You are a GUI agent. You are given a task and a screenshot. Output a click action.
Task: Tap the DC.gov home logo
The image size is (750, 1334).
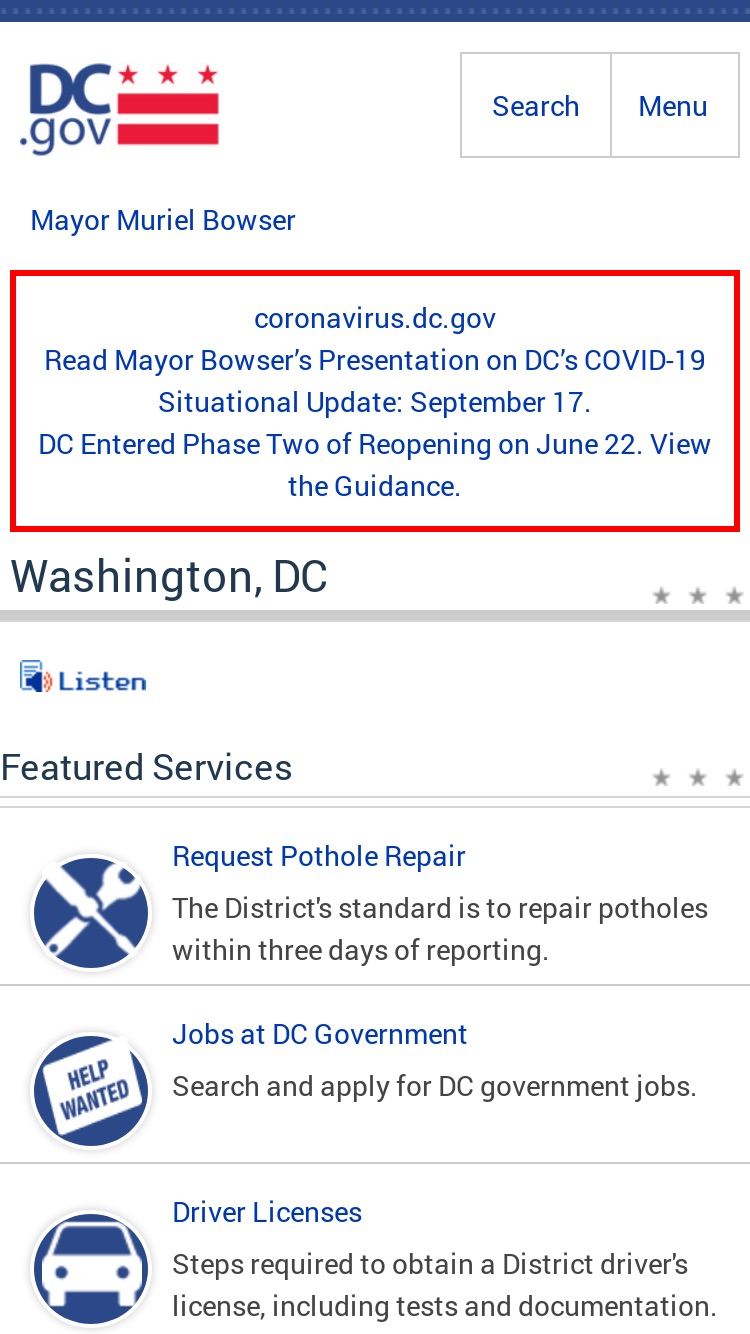click(119, 109)
